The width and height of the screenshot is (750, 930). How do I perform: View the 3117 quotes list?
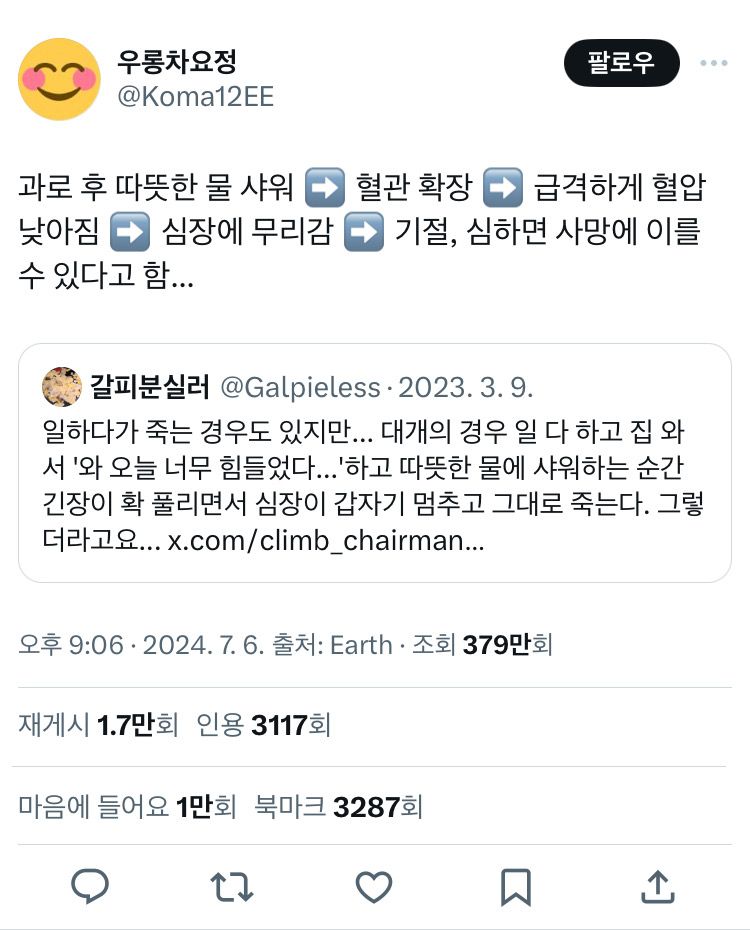point(264,725)
